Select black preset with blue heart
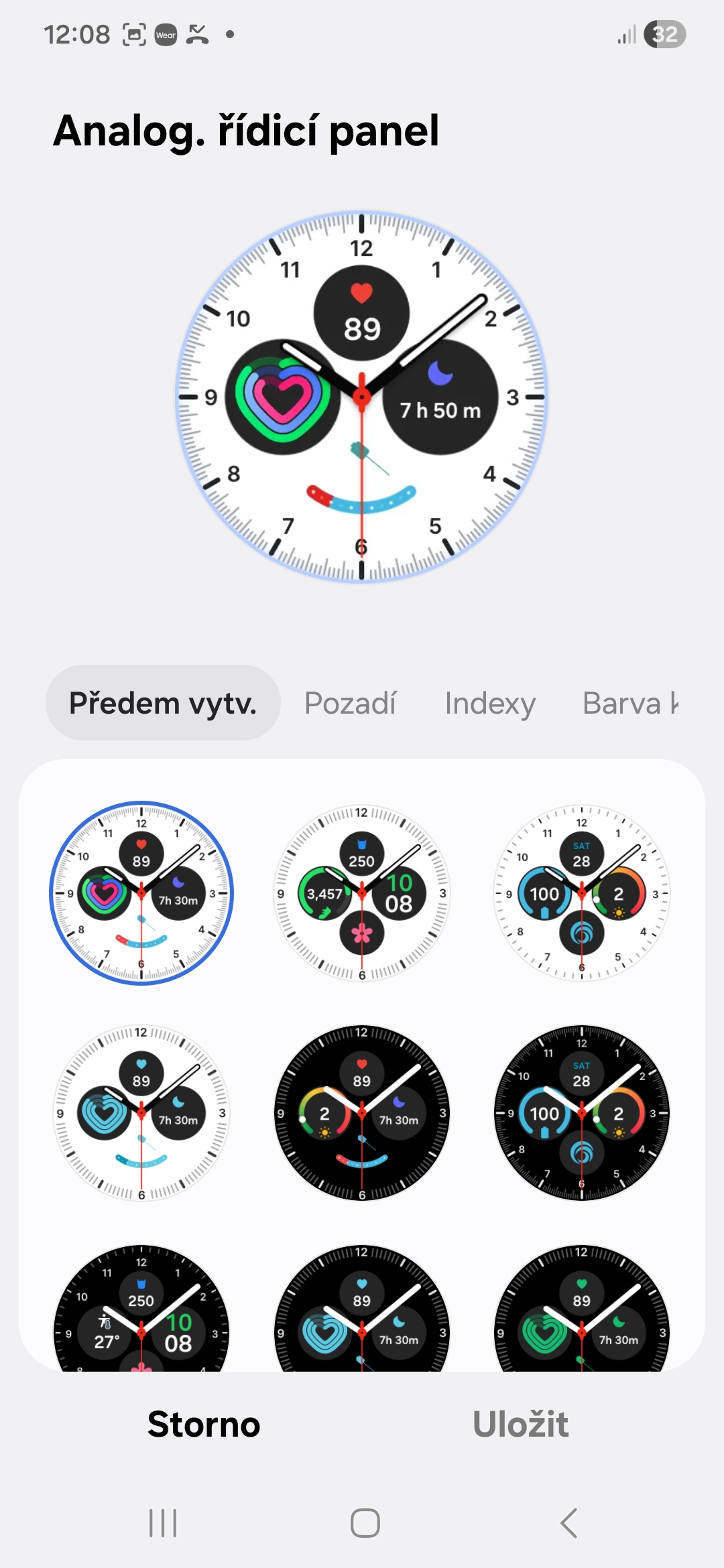 (x=361, y=1313)
